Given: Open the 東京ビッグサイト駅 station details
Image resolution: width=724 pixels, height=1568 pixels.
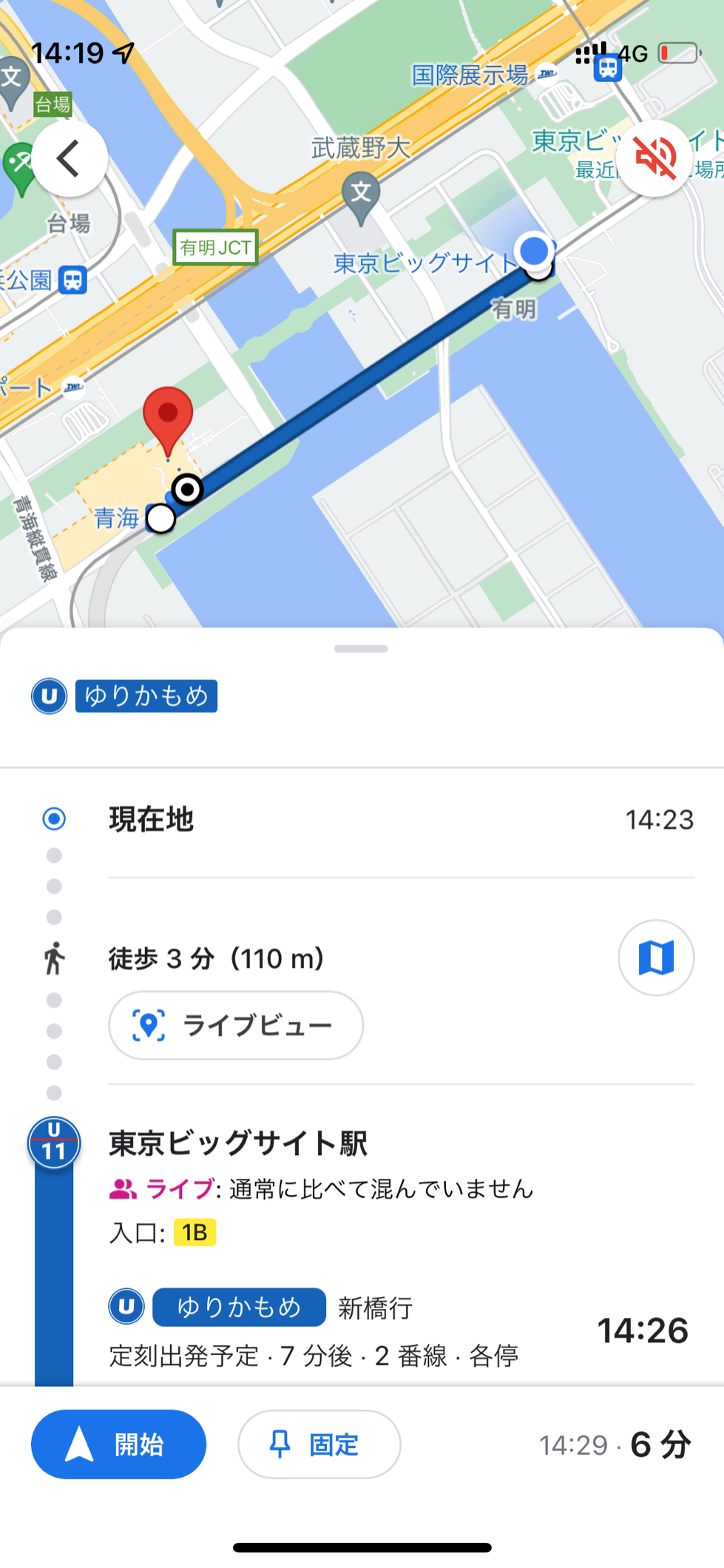Looking at the screenshot, I should [x=238, y=1143].
